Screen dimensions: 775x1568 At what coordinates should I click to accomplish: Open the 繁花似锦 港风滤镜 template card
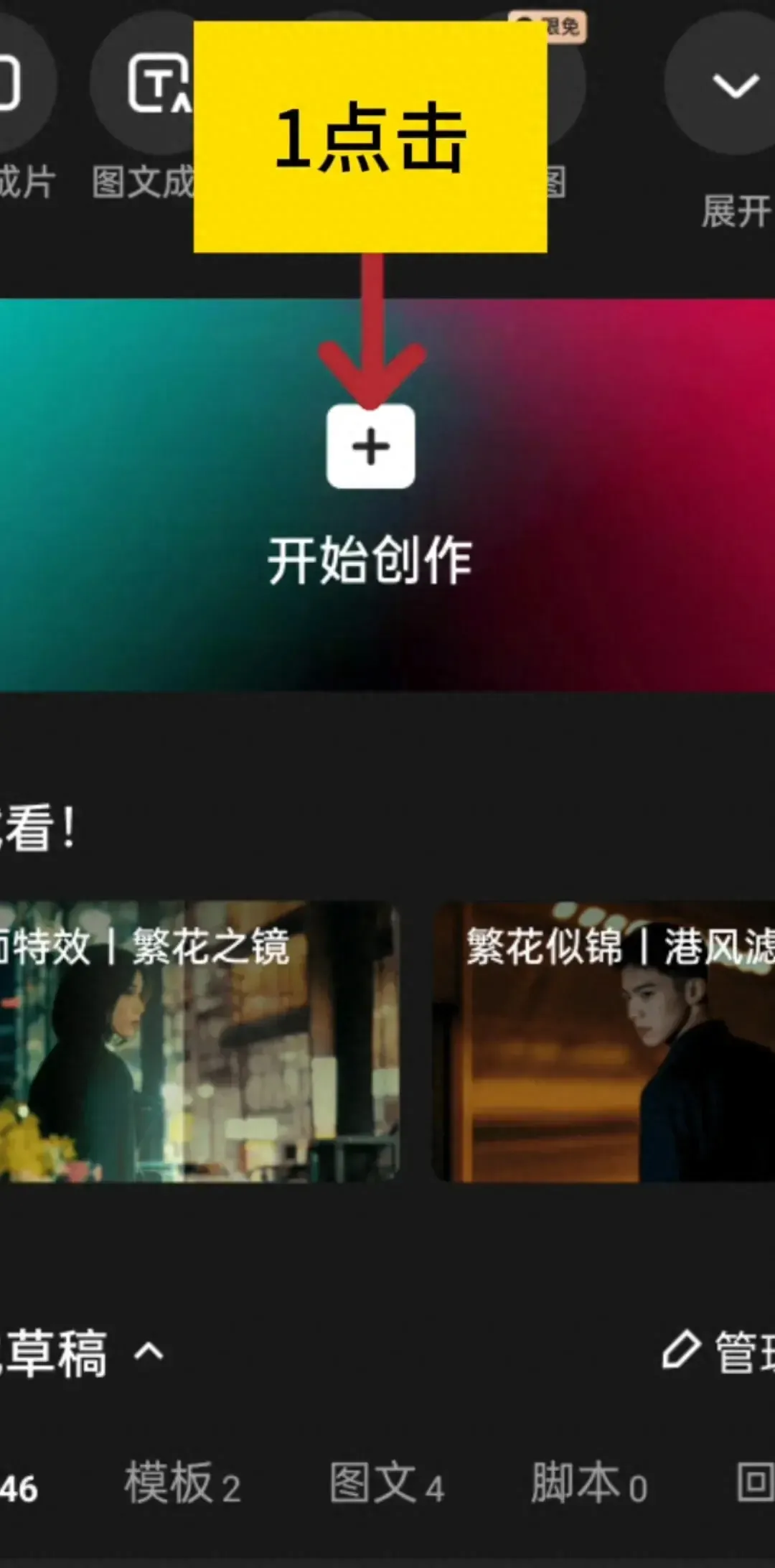click(x=604, y=1041)
